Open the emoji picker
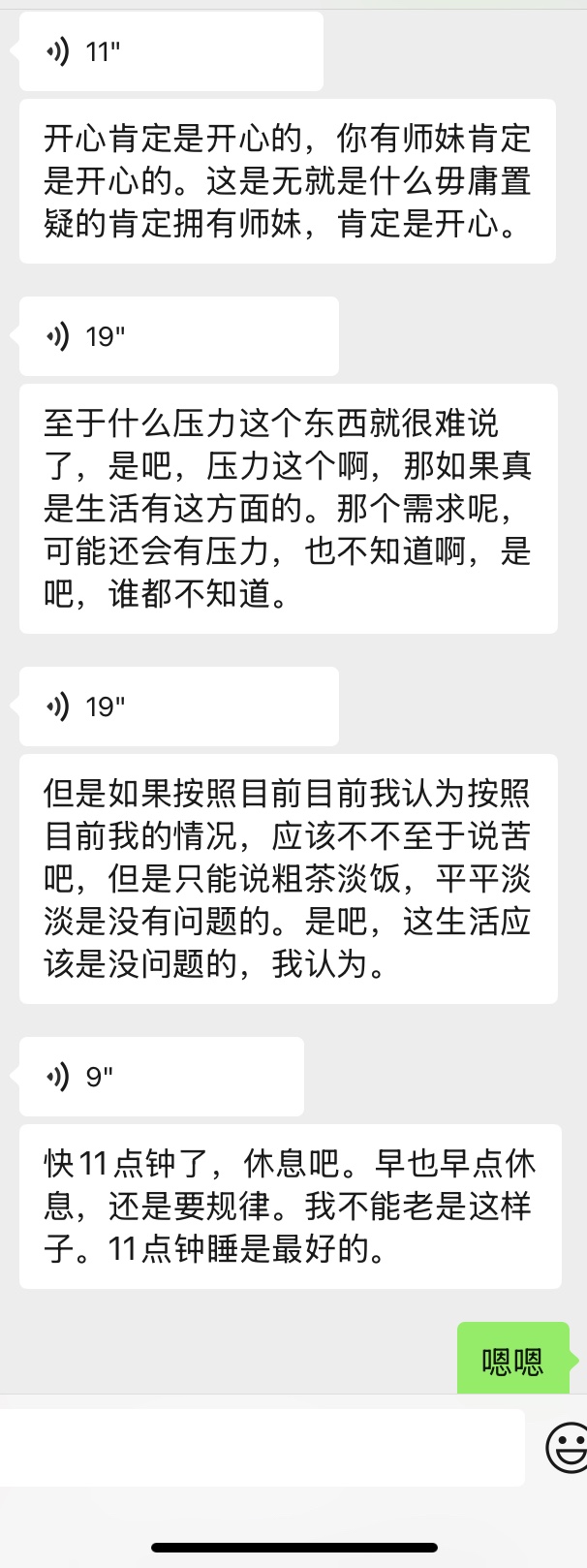Screen dimensions: 587x1568 (567, 1448)
